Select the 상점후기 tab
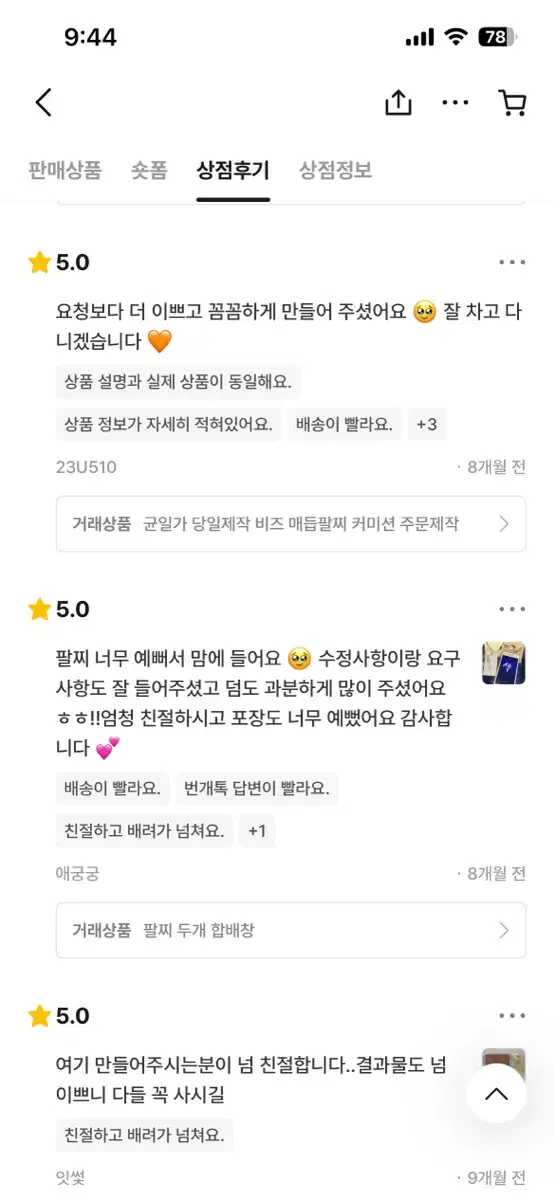Screen dimensions: 555x1200 [x=233, y=170]
